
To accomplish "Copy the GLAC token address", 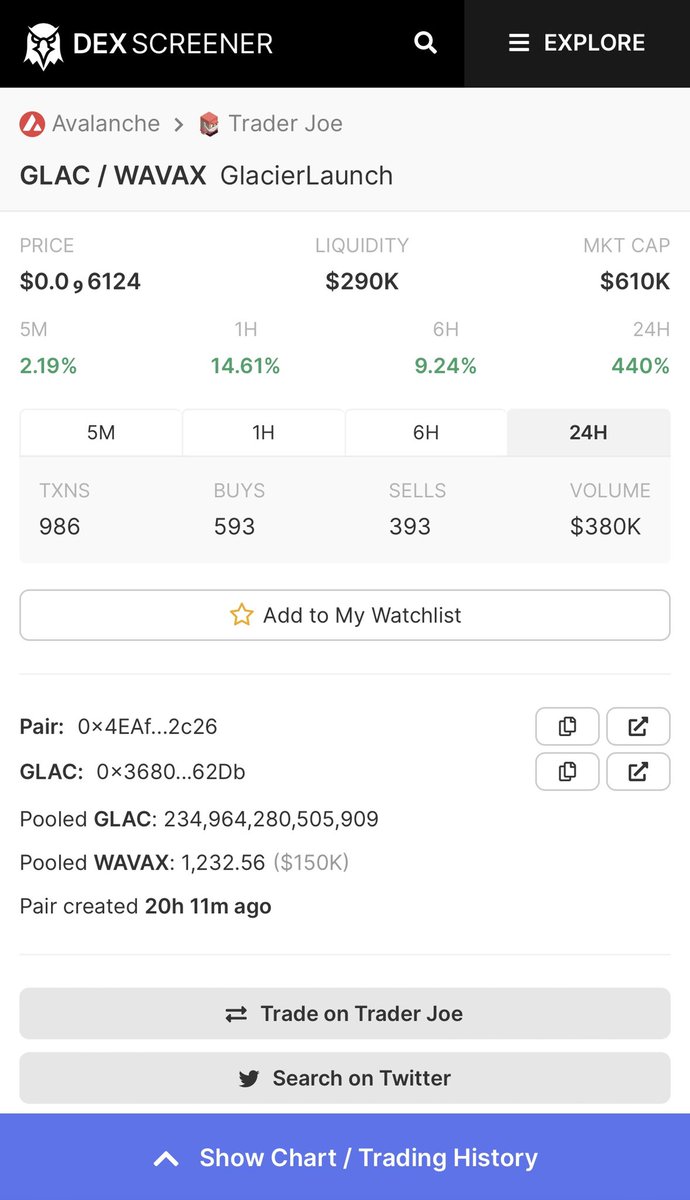I will point(567,772).
